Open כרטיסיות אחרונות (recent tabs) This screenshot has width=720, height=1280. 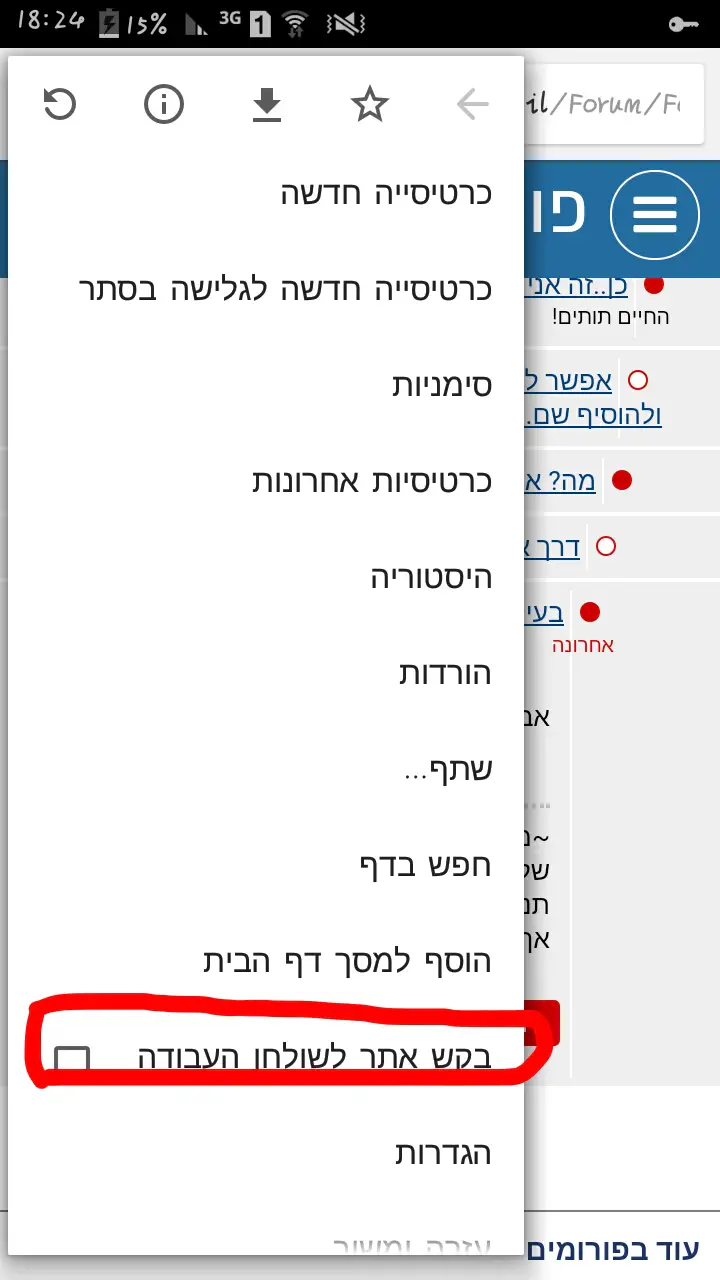pyautogui.click(x=371, y=481)
